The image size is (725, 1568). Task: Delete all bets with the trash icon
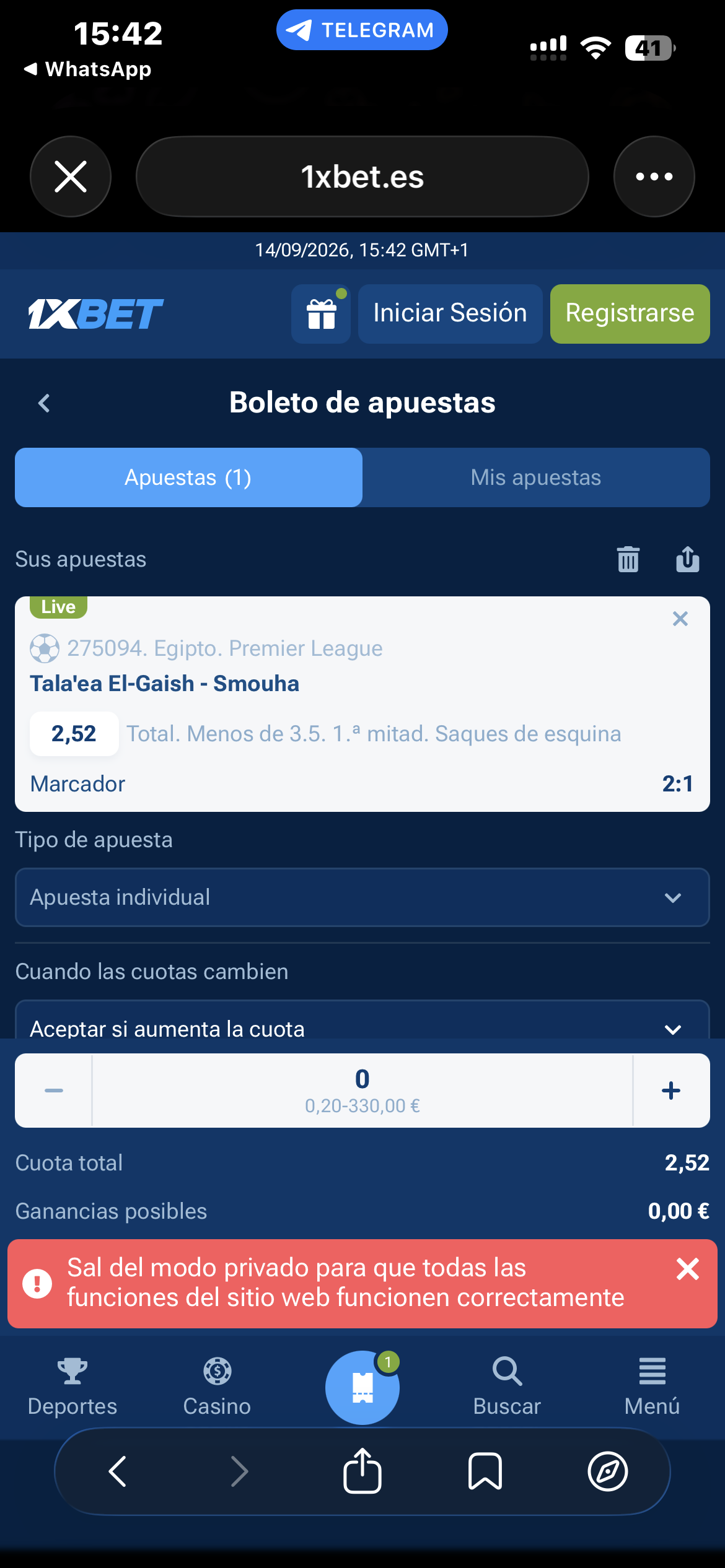click(x=628, y=559)
